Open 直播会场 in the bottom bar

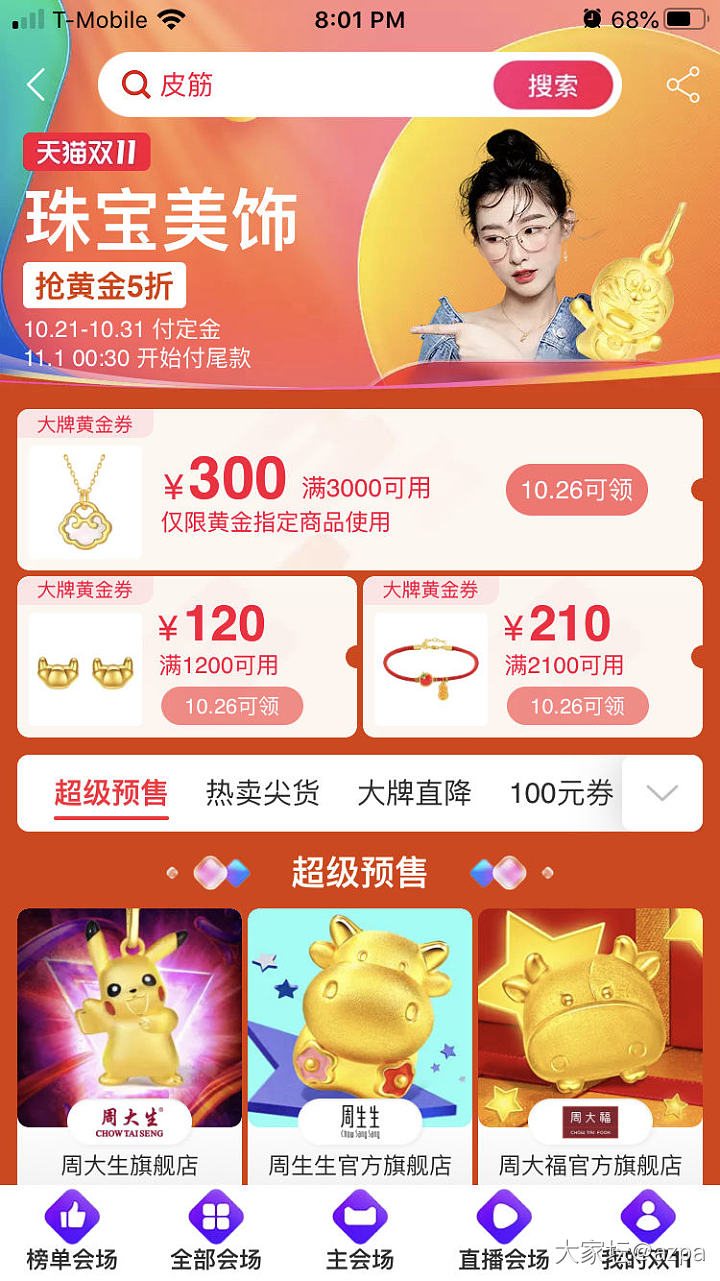click(x=504, y=1232)
